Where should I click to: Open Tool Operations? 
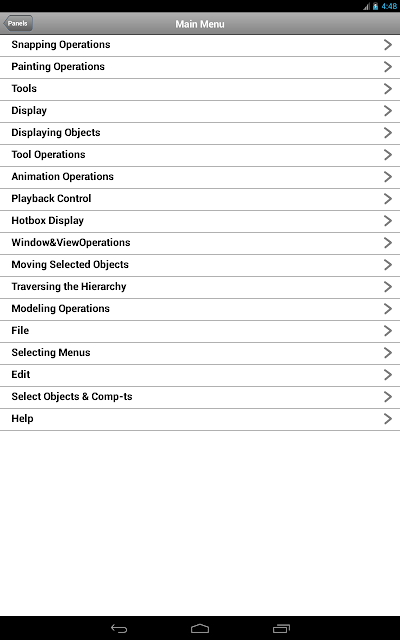pos(200,156)
